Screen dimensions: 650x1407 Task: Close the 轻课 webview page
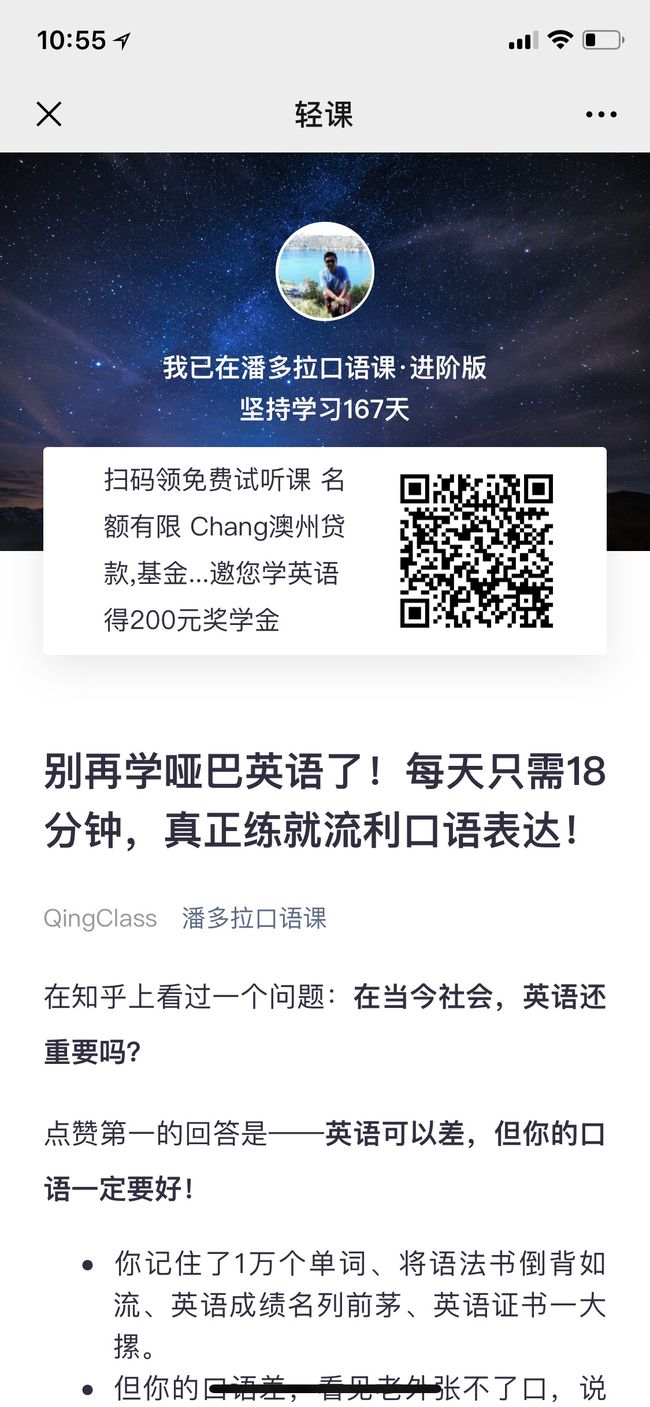click(49, 114)
